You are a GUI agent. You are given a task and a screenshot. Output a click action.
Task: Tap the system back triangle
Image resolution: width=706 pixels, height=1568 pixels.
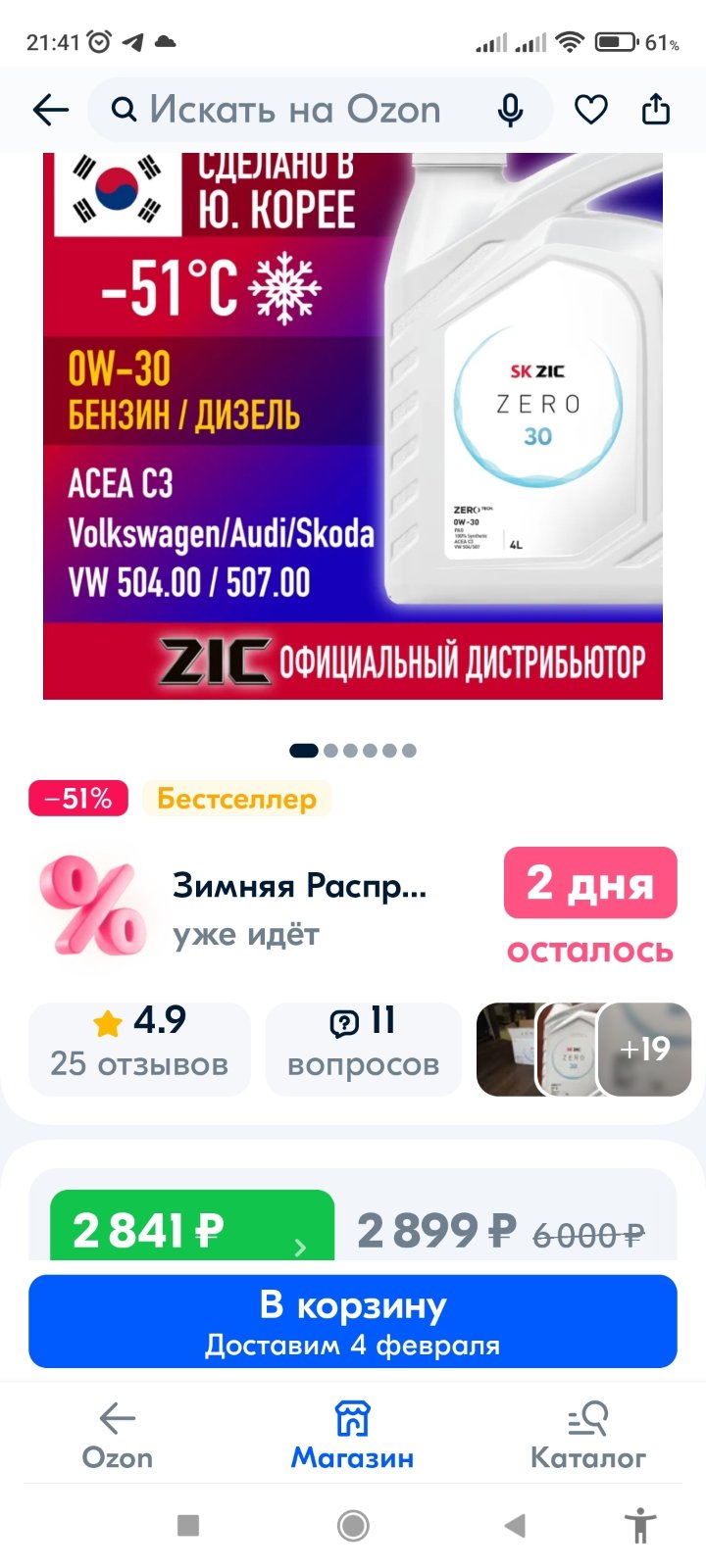[515, 1525]
